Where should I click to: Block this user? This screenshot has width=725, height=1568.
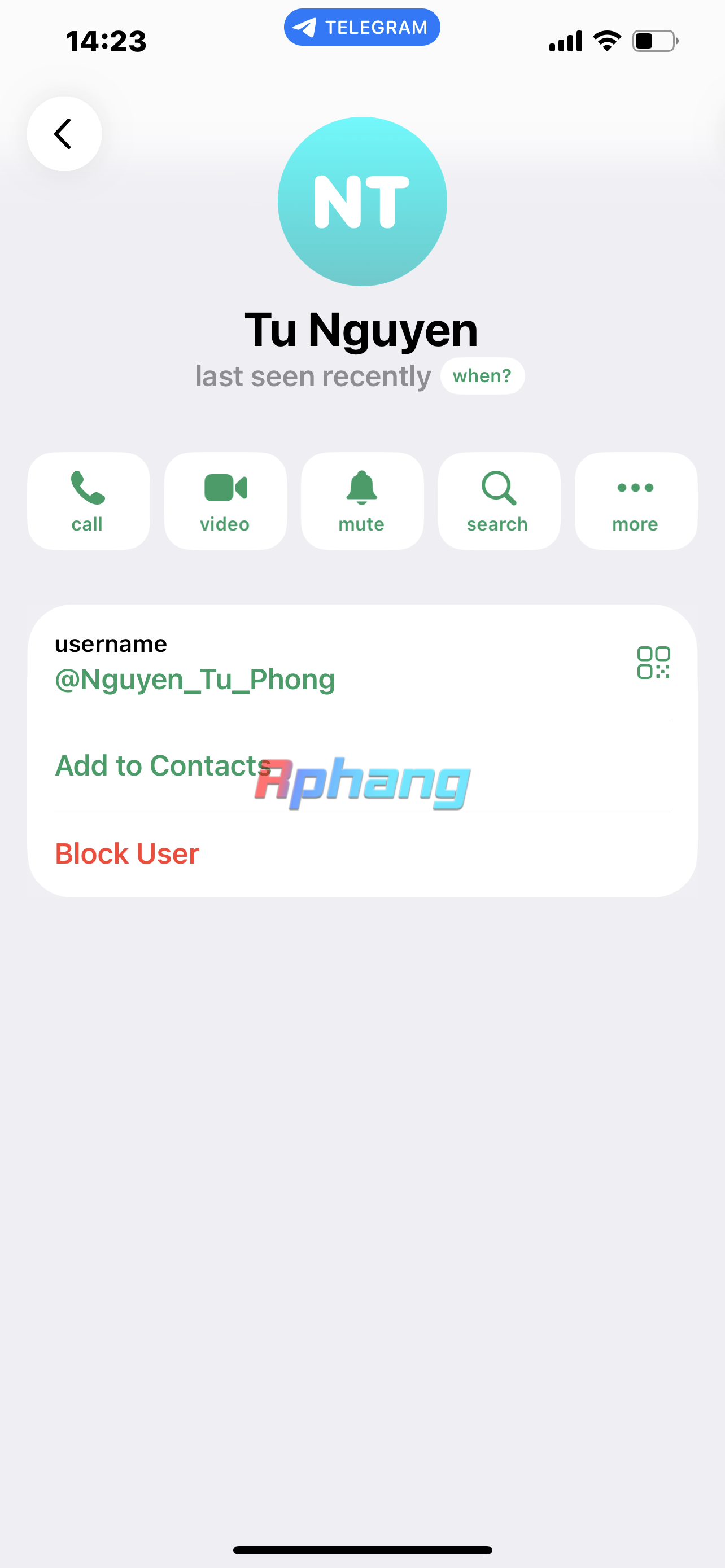[362, 853]
